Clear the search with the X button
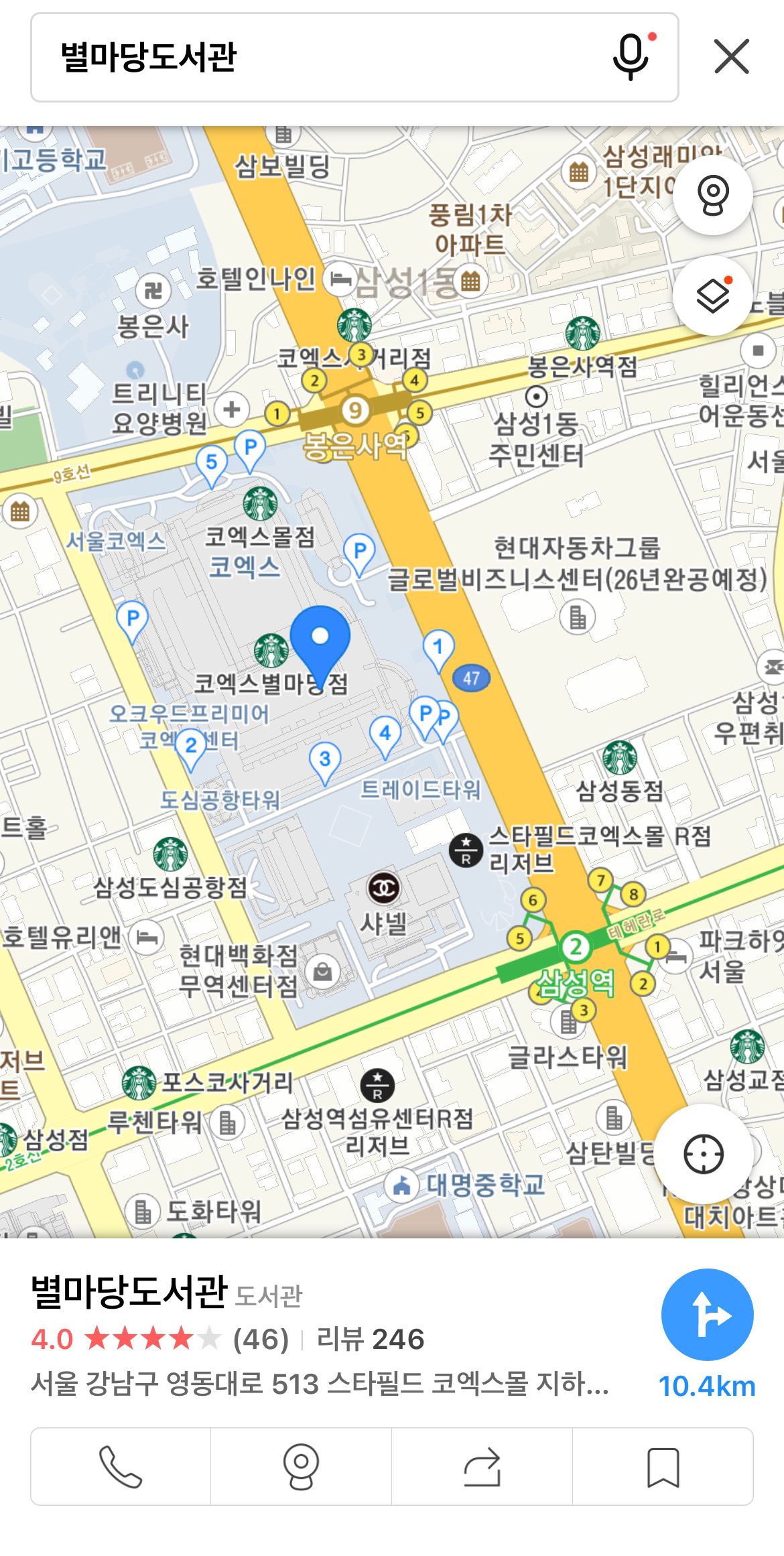Image resolution: width=784 pixels, height=1556 pixels. 731,57
